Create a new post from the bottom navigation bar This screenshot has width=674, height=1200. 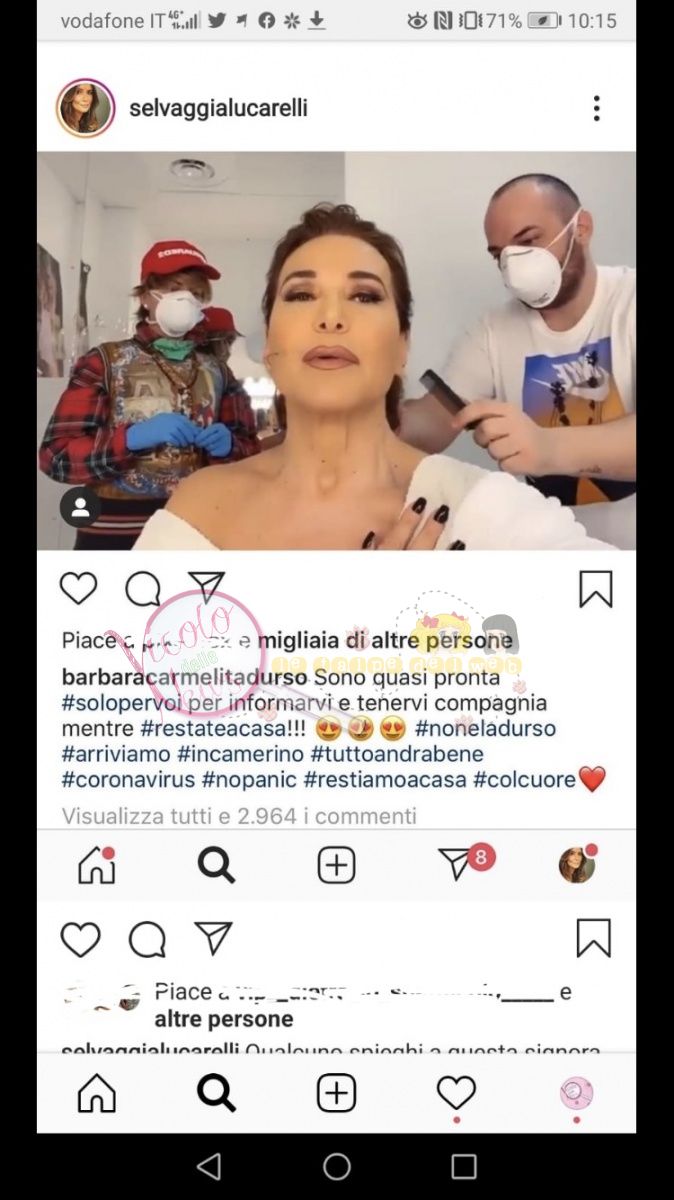(x=336, y=1094)
